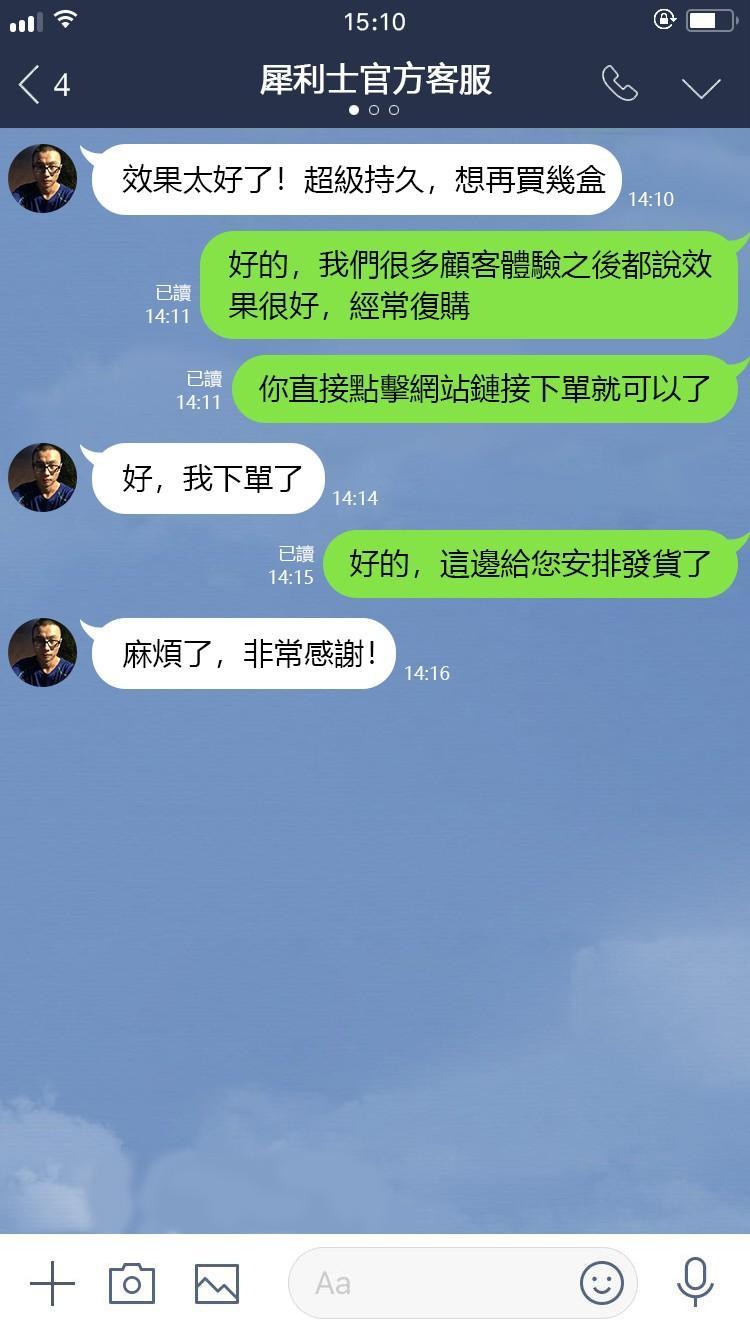Tap the message input field

(430, 1283)
